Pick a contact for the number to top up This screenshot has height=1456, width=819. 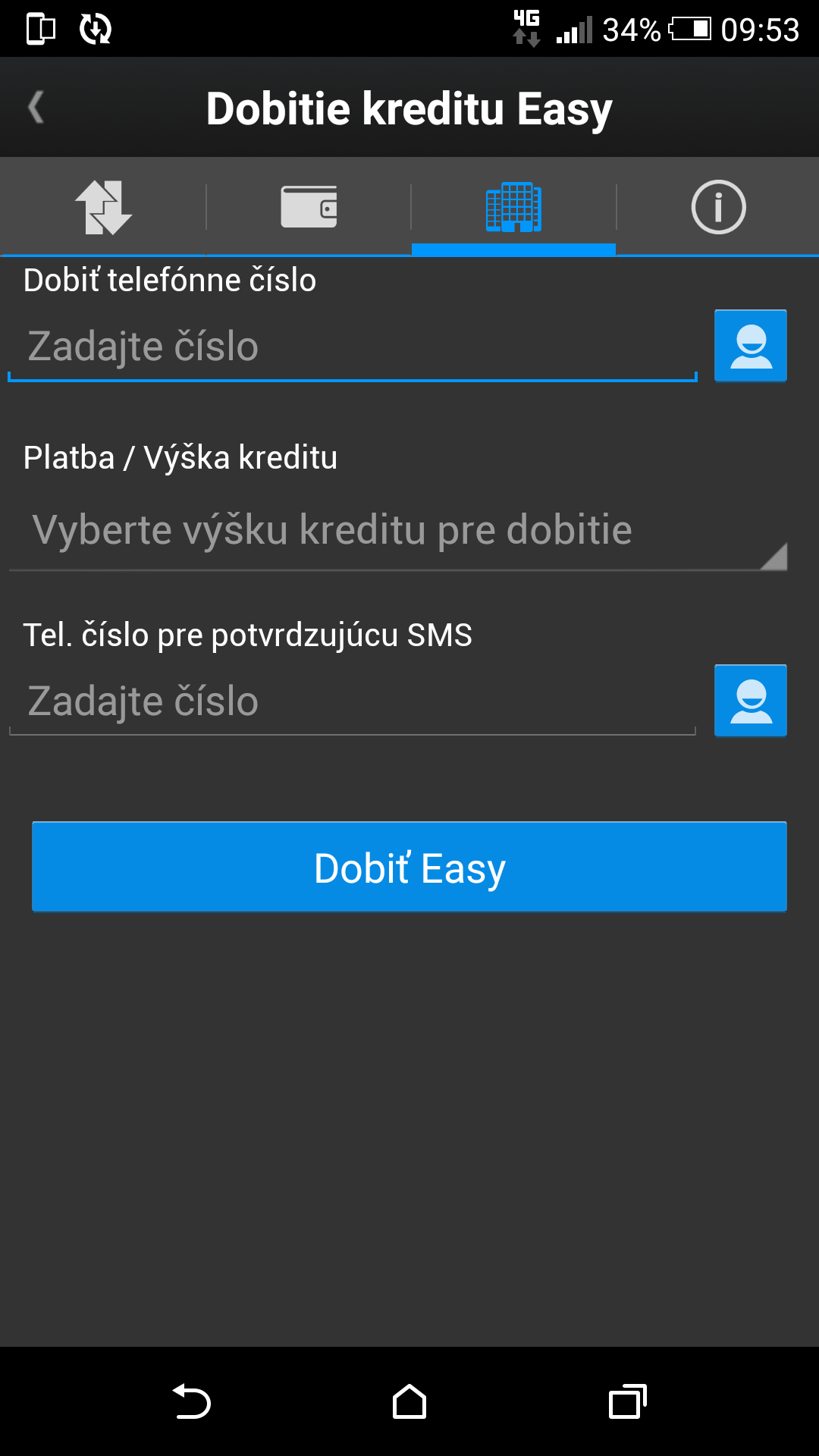coord(750,346)
